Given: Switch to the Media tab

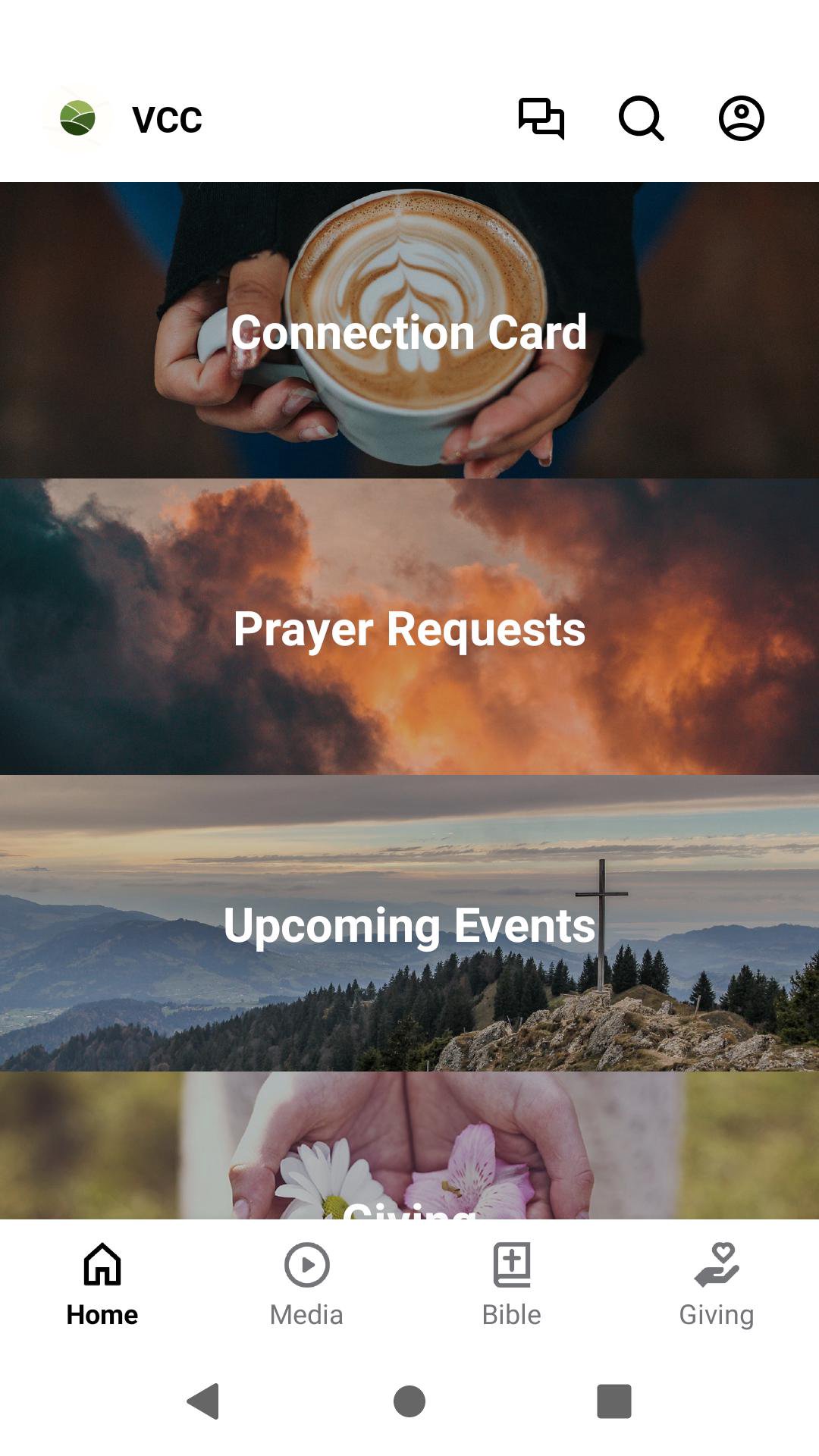Looking at the screenshot, I should pos(307,1285).
